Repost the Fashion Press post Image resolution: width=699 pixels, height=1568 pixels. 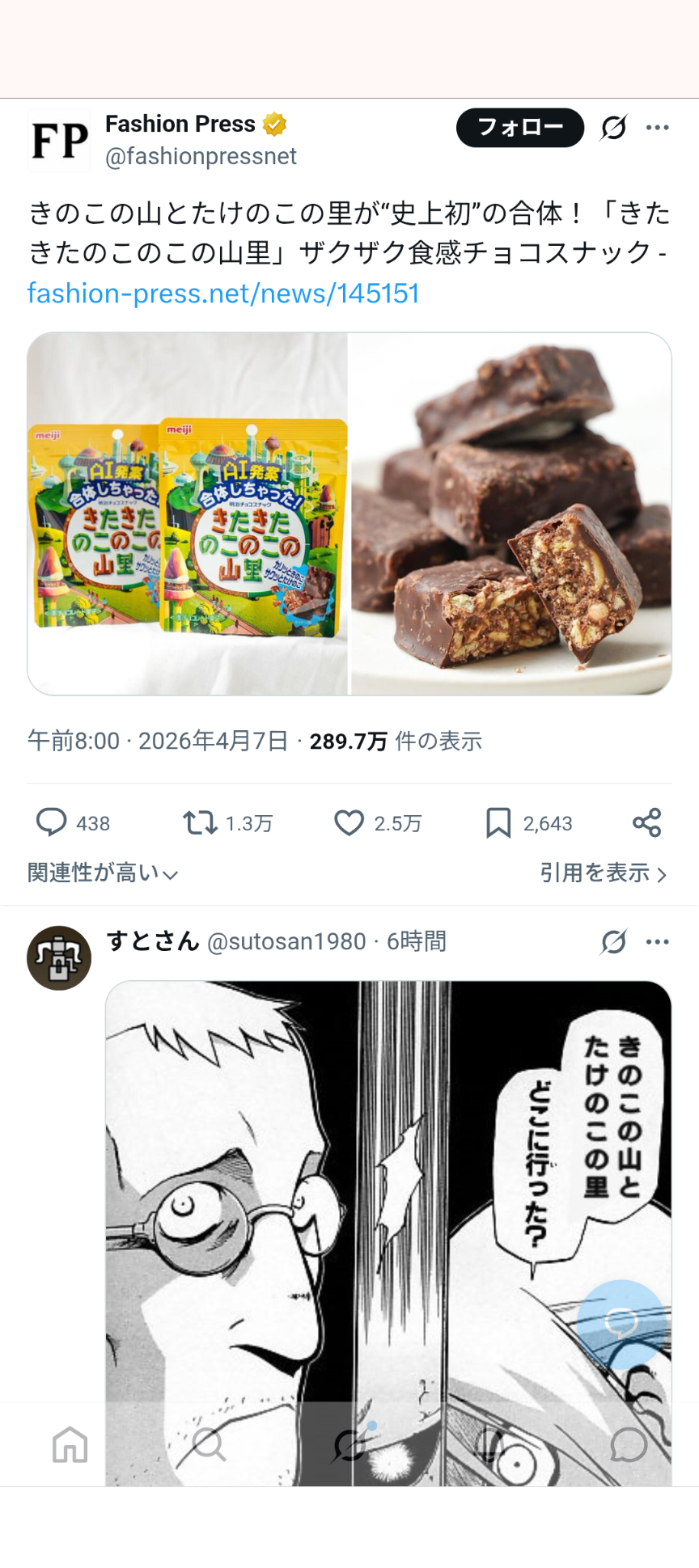[199, 822]
